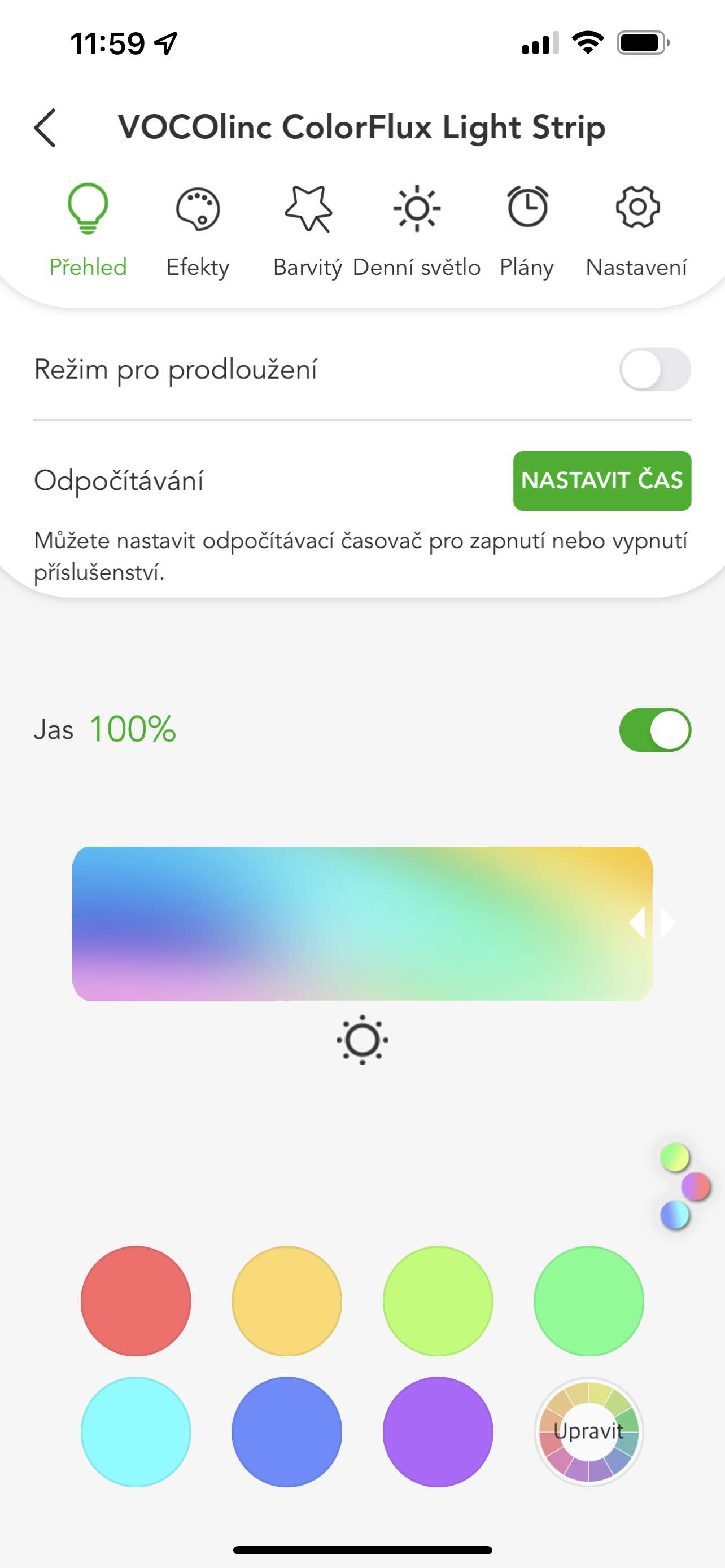The image size is (725, 1568).
Task: Apply the blue color swatch
Action: point(287,1431)
